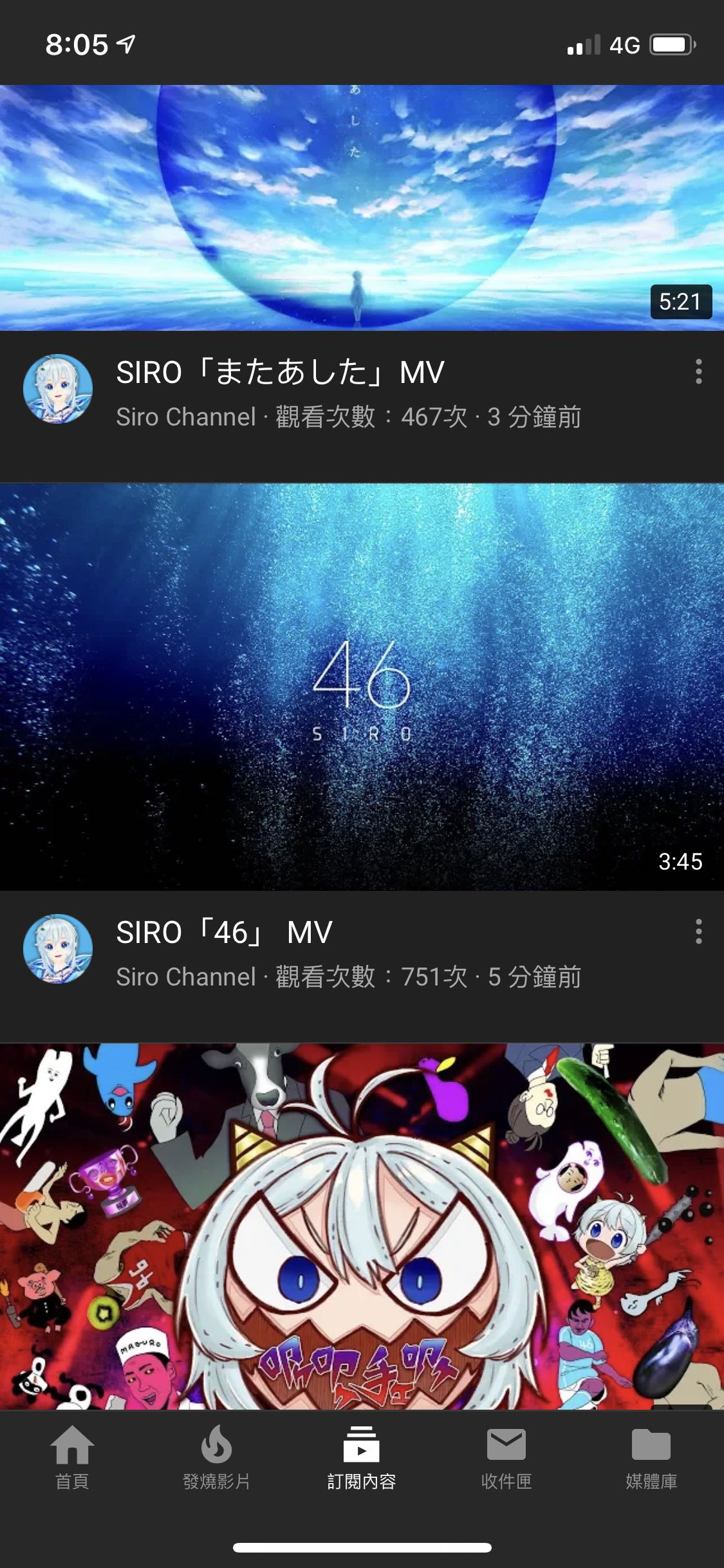
Task: Play the SIRO「またあした」MV video thumbnail
Action: [362, 207]
